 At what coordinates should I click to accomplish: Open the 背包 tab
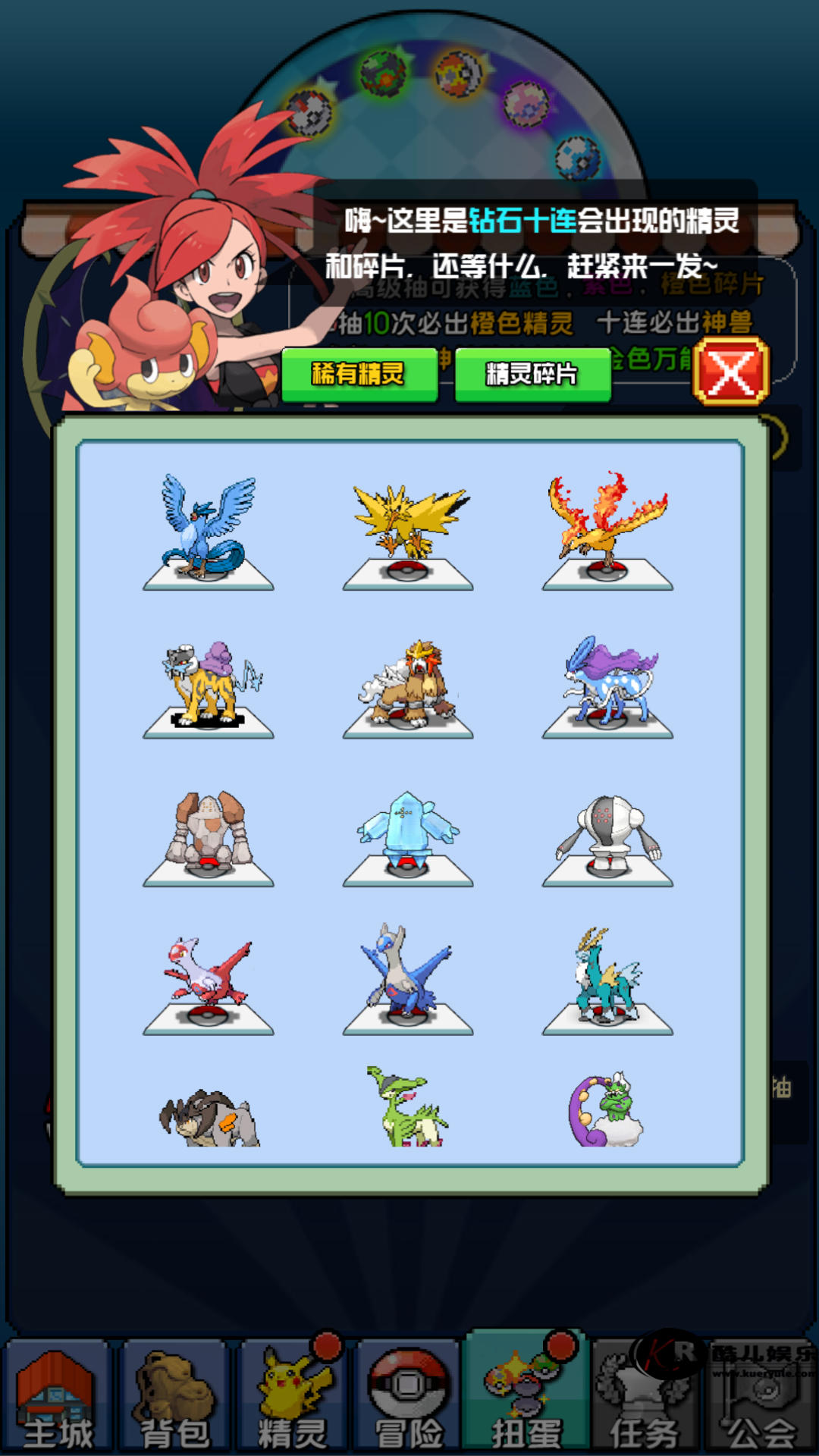click(x=175, y=1397)
